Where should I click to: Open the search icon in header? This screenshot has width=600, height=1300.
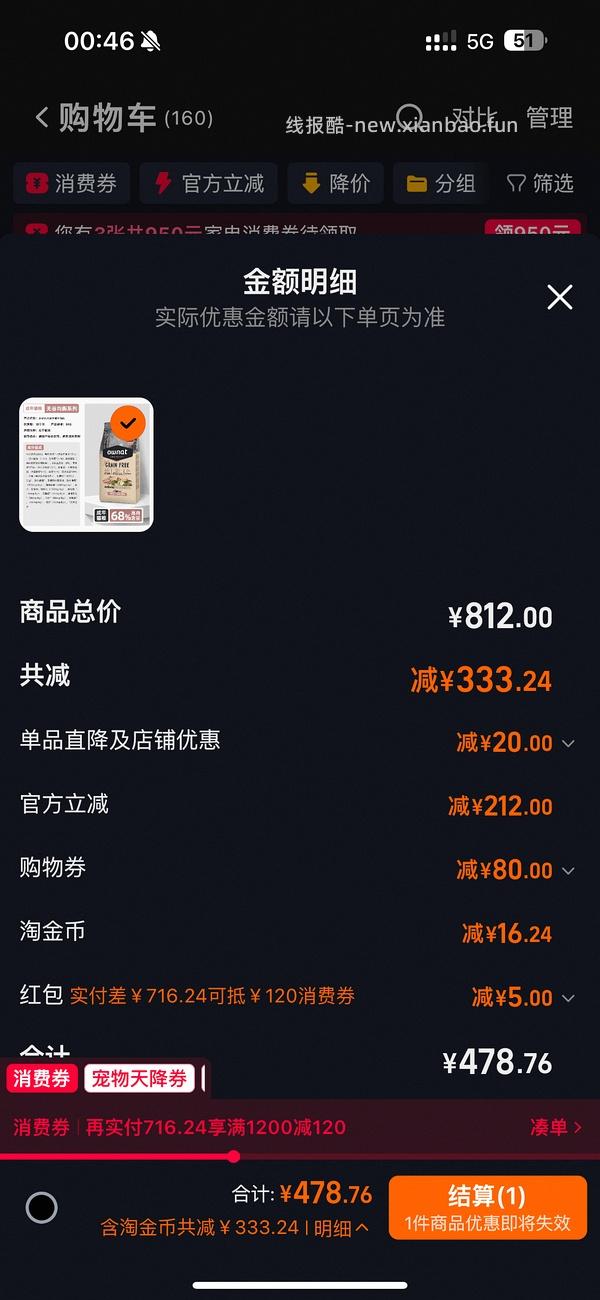click(410, 118)
